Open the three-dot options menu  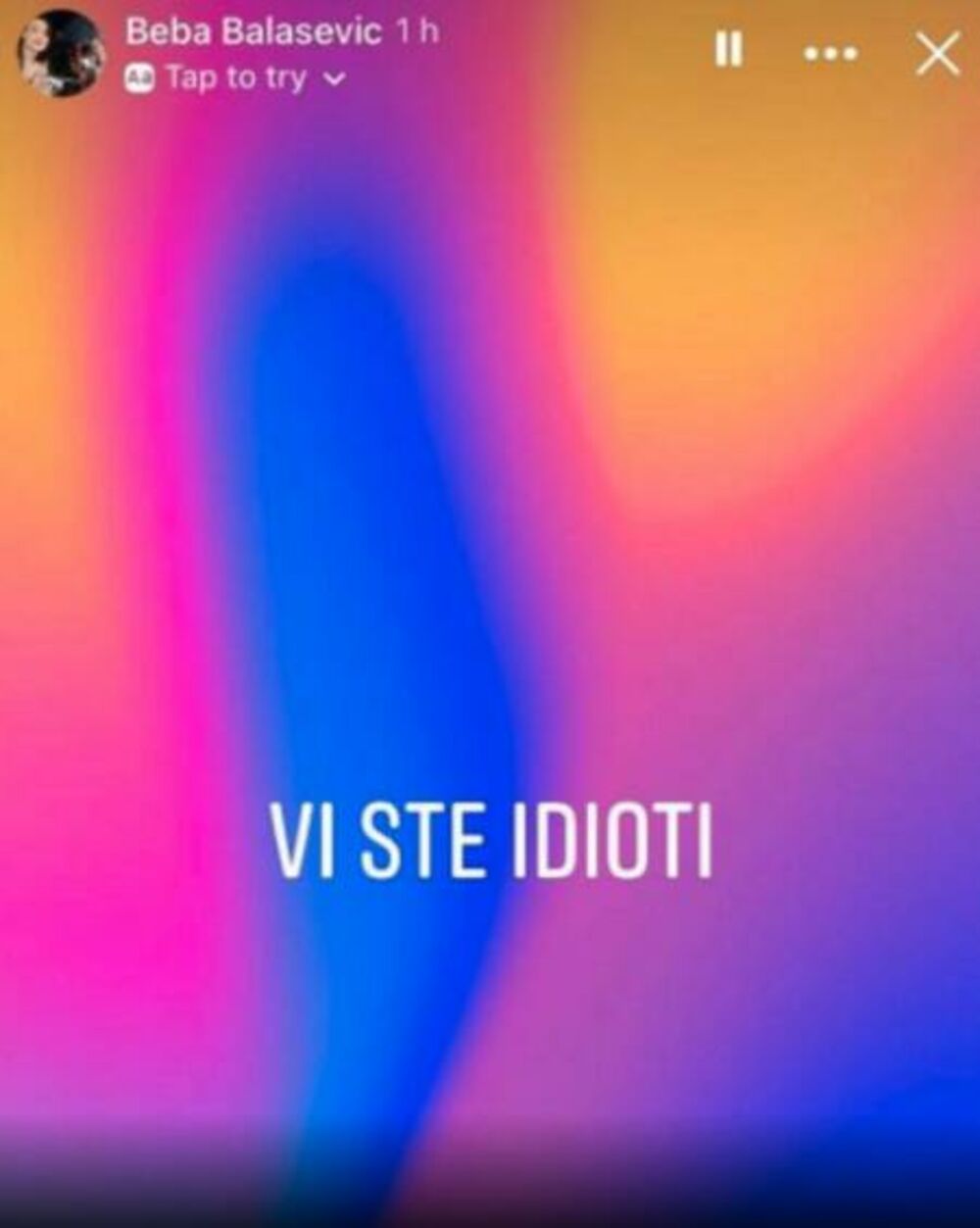[829, 54]
